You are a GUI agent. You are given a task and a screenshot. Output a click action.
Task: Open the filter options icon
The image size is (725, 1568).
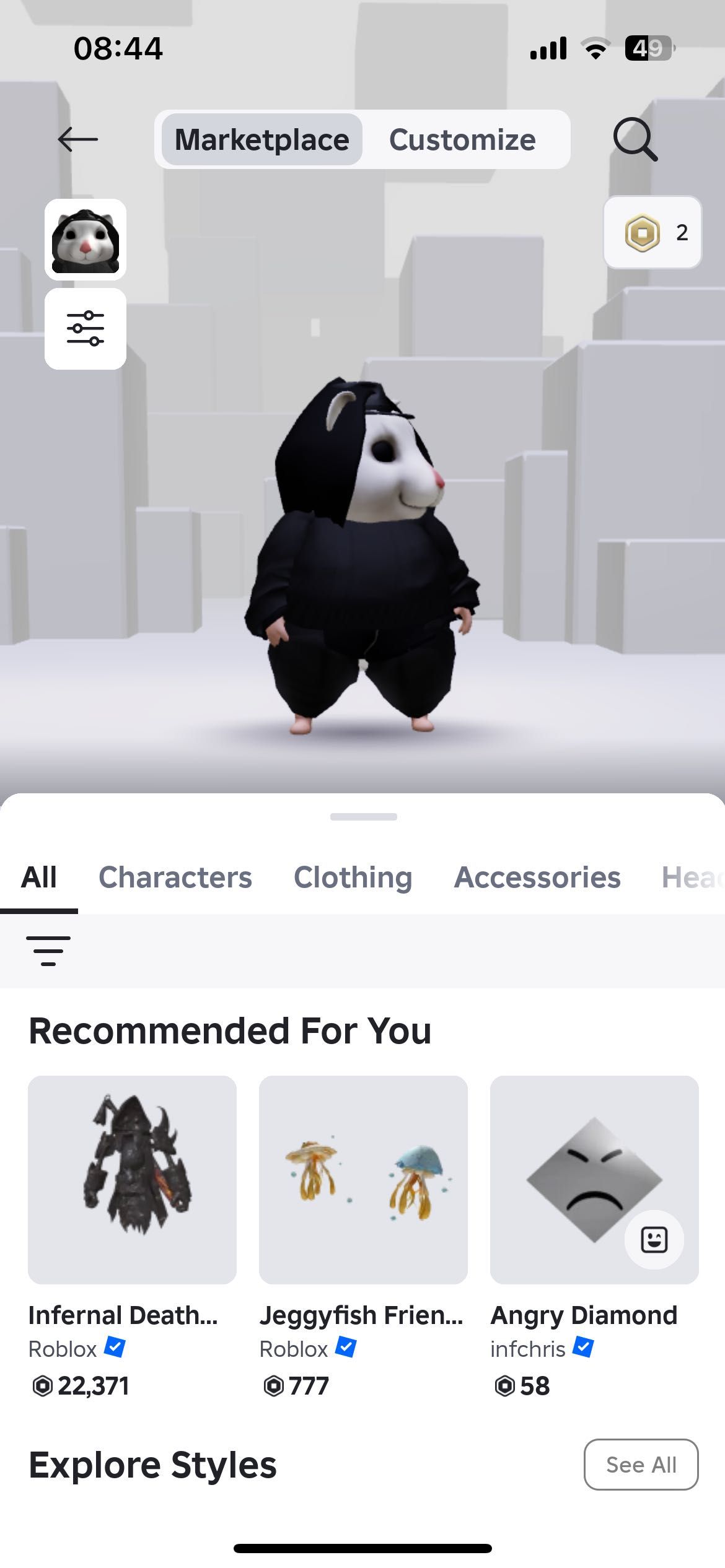pyautogui.click(x=48, y=951)
